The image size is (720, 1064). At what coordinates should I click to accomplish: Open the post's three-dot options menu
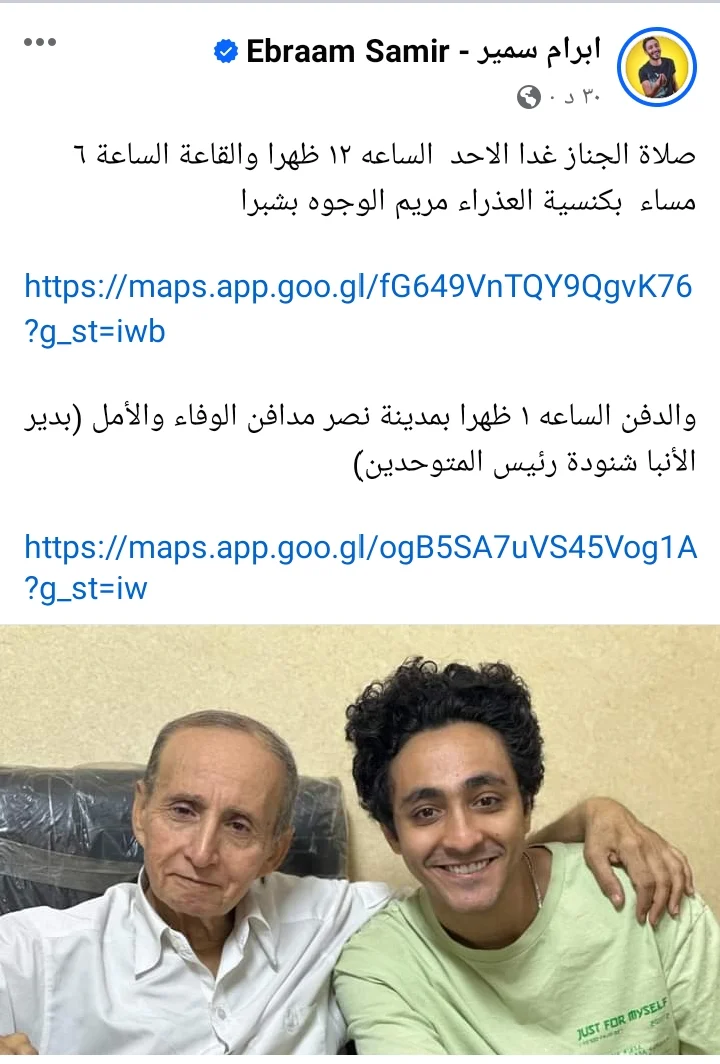point(41,42)
